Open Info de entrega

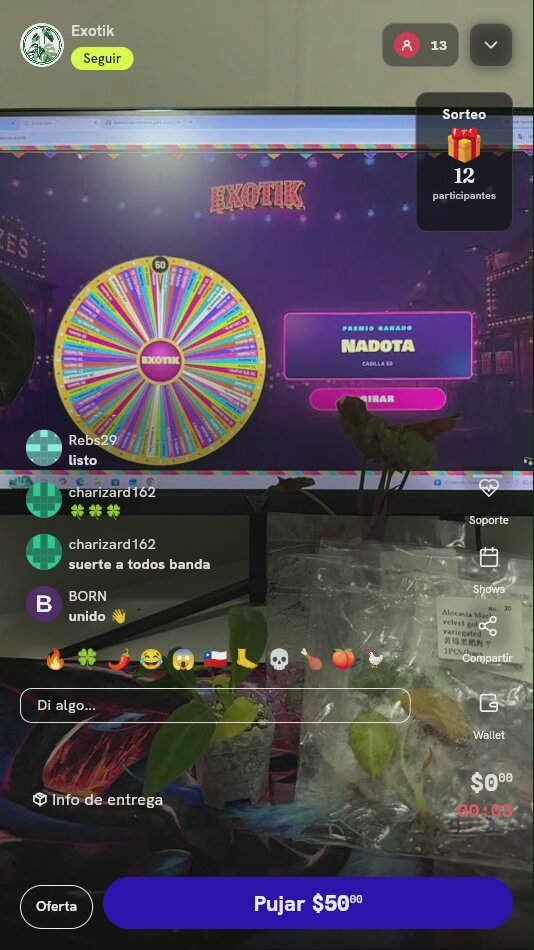tap(98, 800)
